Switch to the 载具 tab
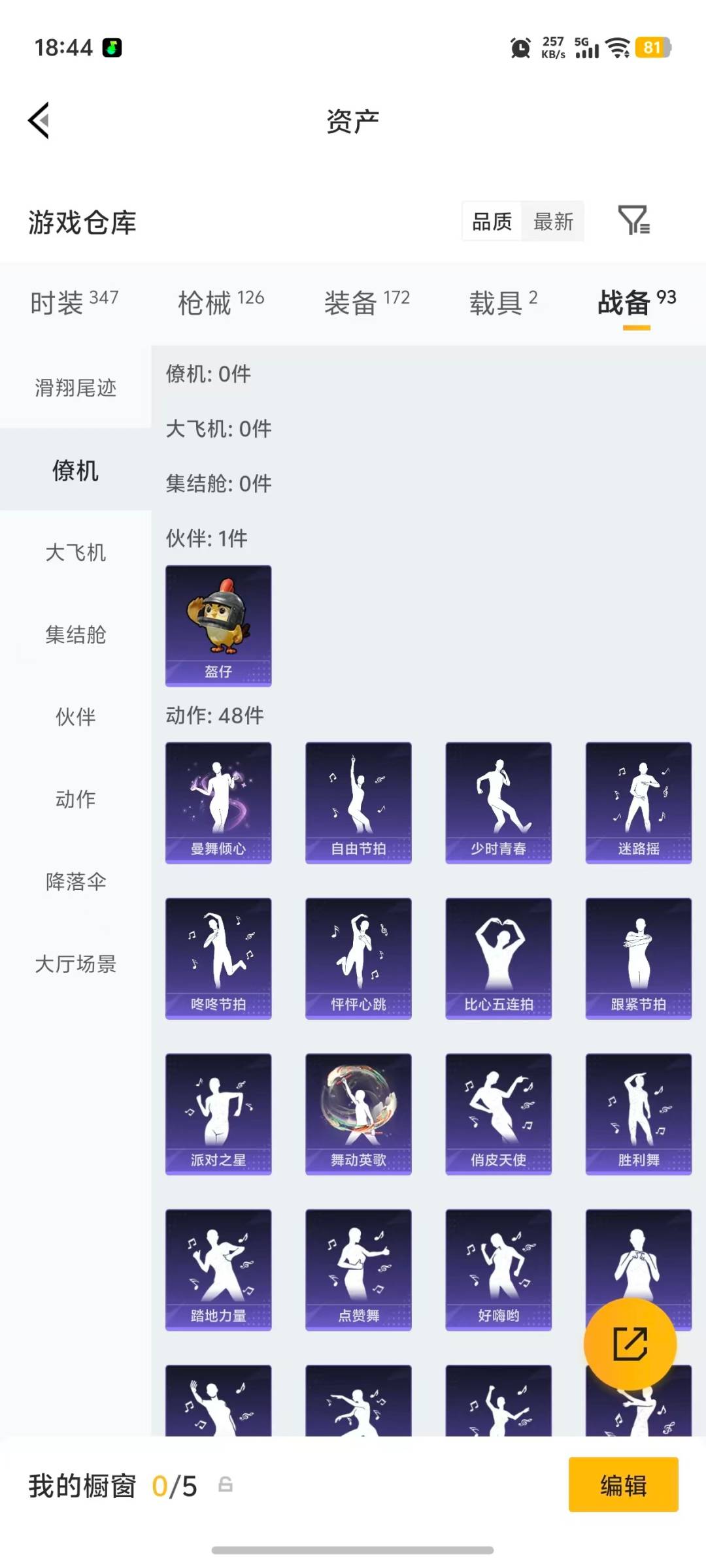706x1568 pixels. tap(503, 302)
